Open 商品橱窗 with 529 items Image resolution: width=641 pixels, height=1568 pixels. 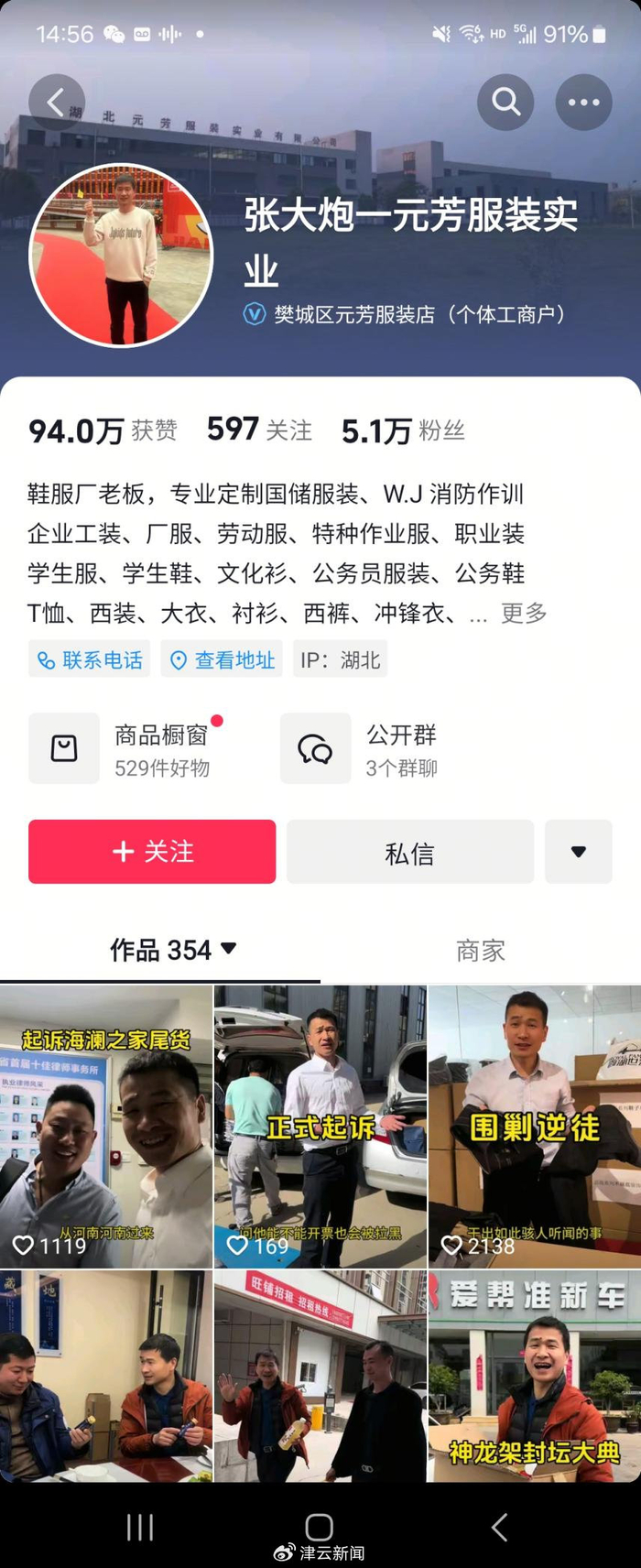[x=128, y=749]
